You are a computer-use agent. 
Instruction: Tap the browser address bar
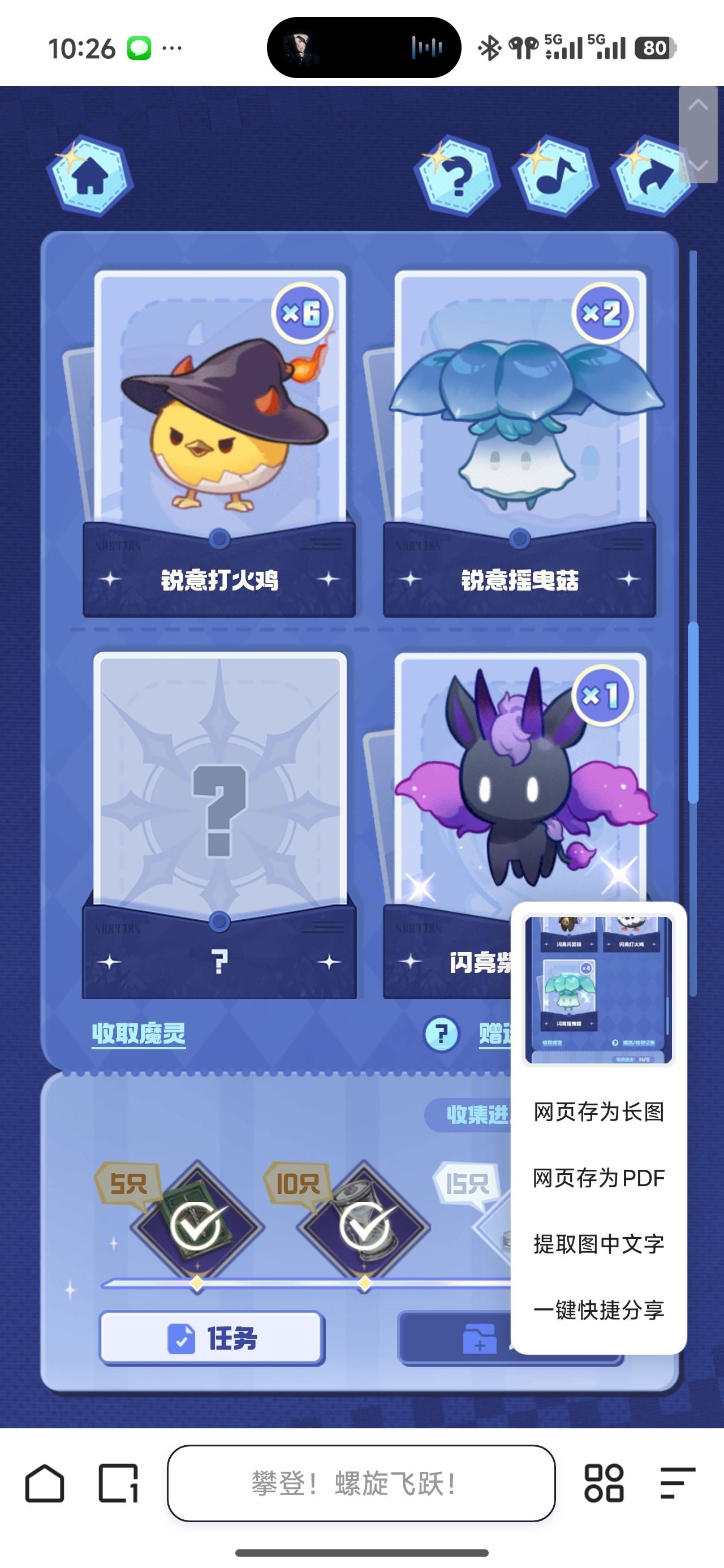361,1483
